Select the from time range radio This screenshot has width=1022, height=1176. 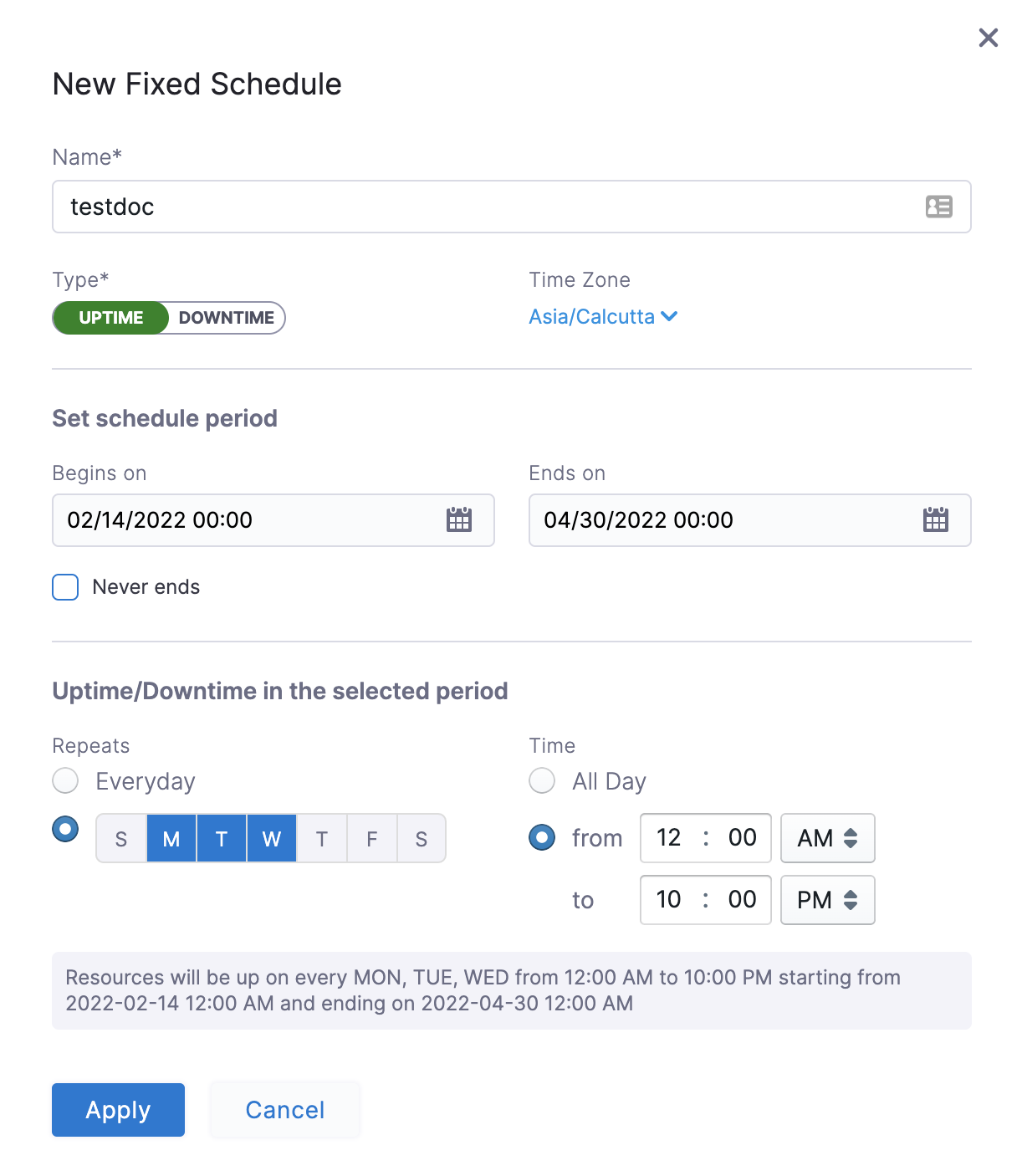pos(542,837)
